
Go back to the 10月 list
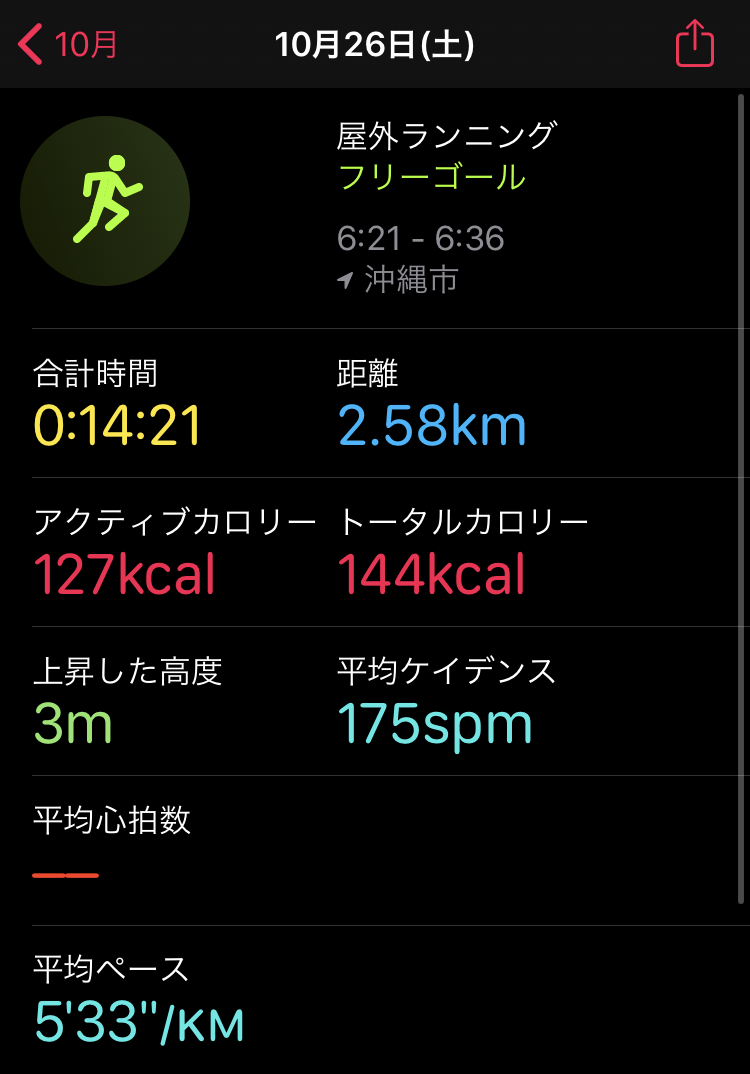click(68, 45)
